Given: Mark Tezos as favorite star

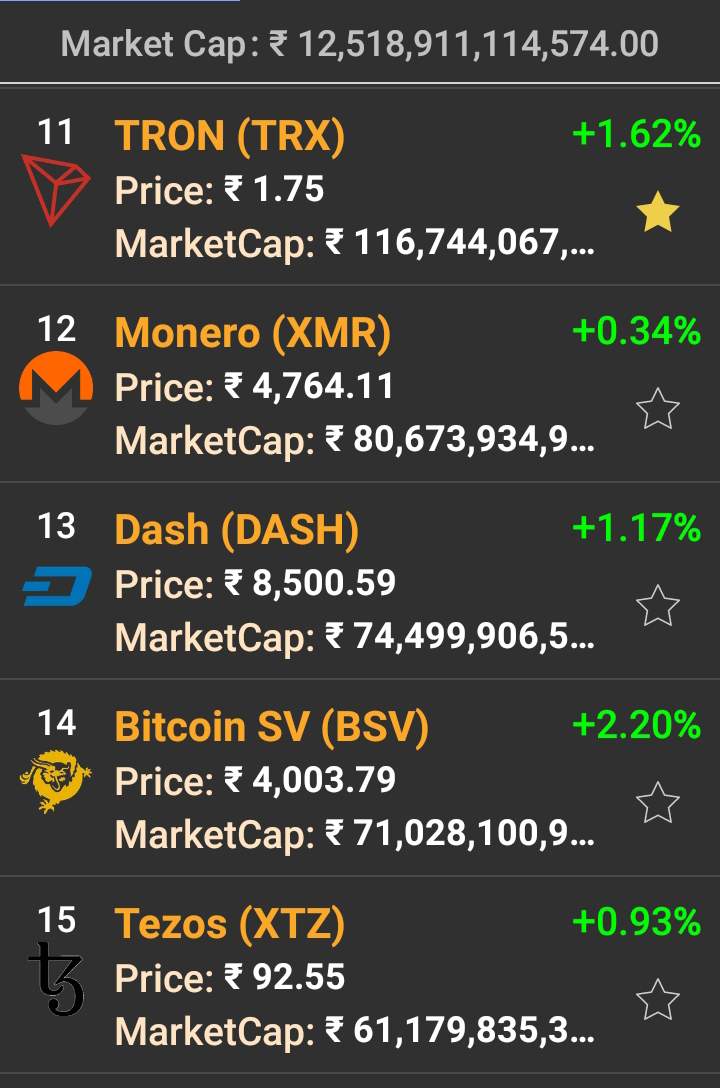Looking at the screenshot, I should tap(658, 999).
